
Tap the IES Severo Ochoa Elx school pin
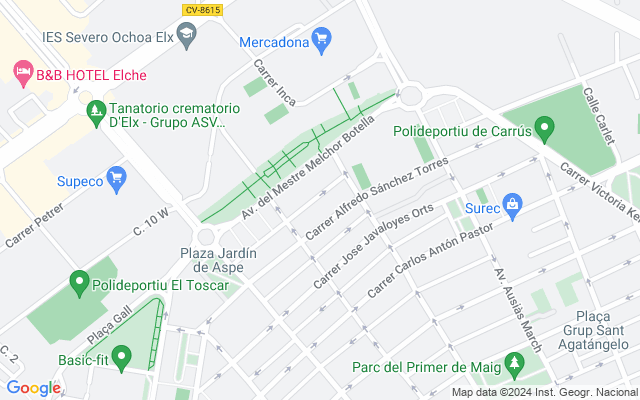(x=186, y=36)
